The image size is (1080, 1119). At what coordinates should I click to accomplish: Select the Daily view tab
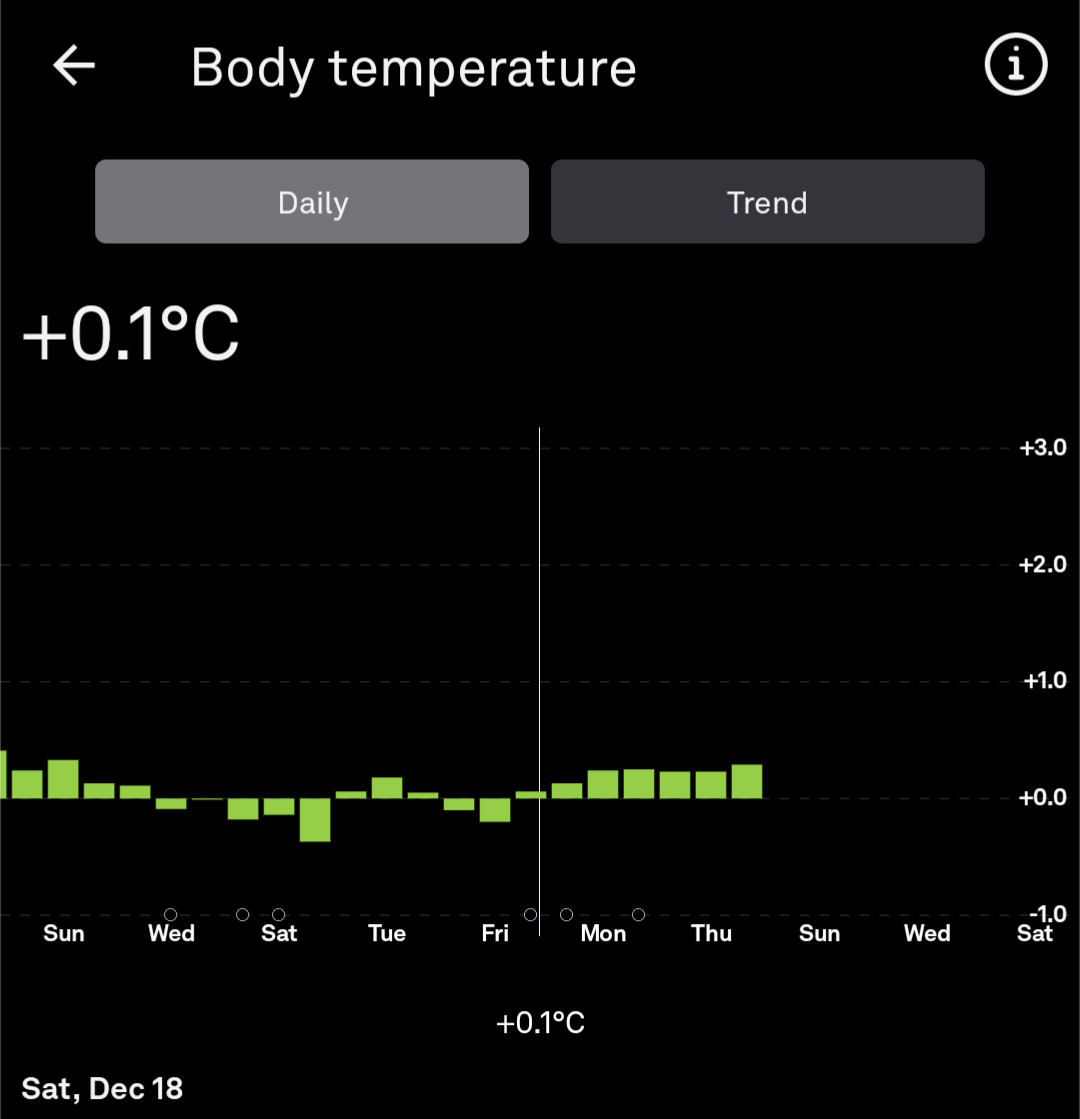[x=312, y=202]
